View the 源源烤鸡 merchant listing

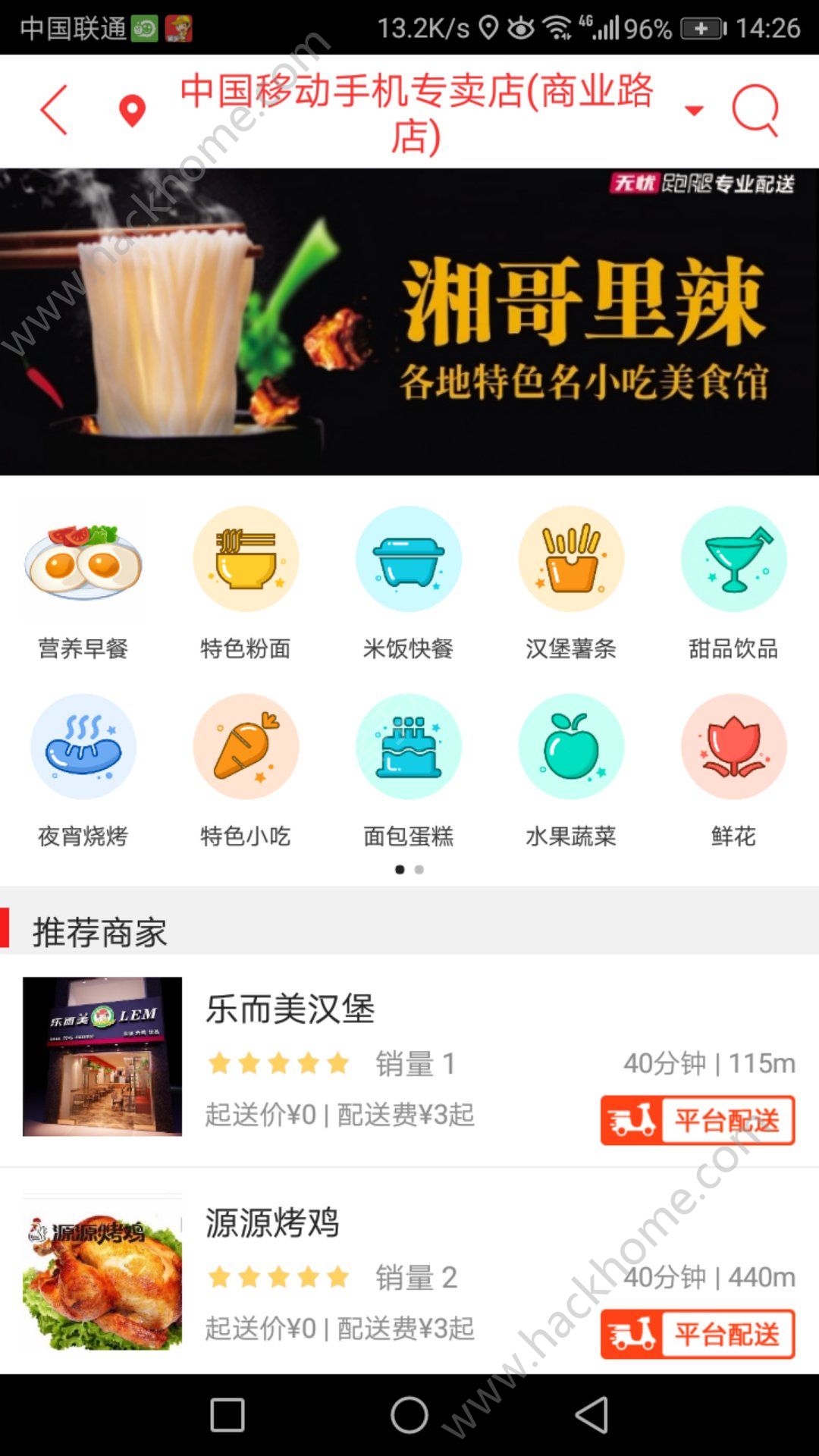[409, 1274]
